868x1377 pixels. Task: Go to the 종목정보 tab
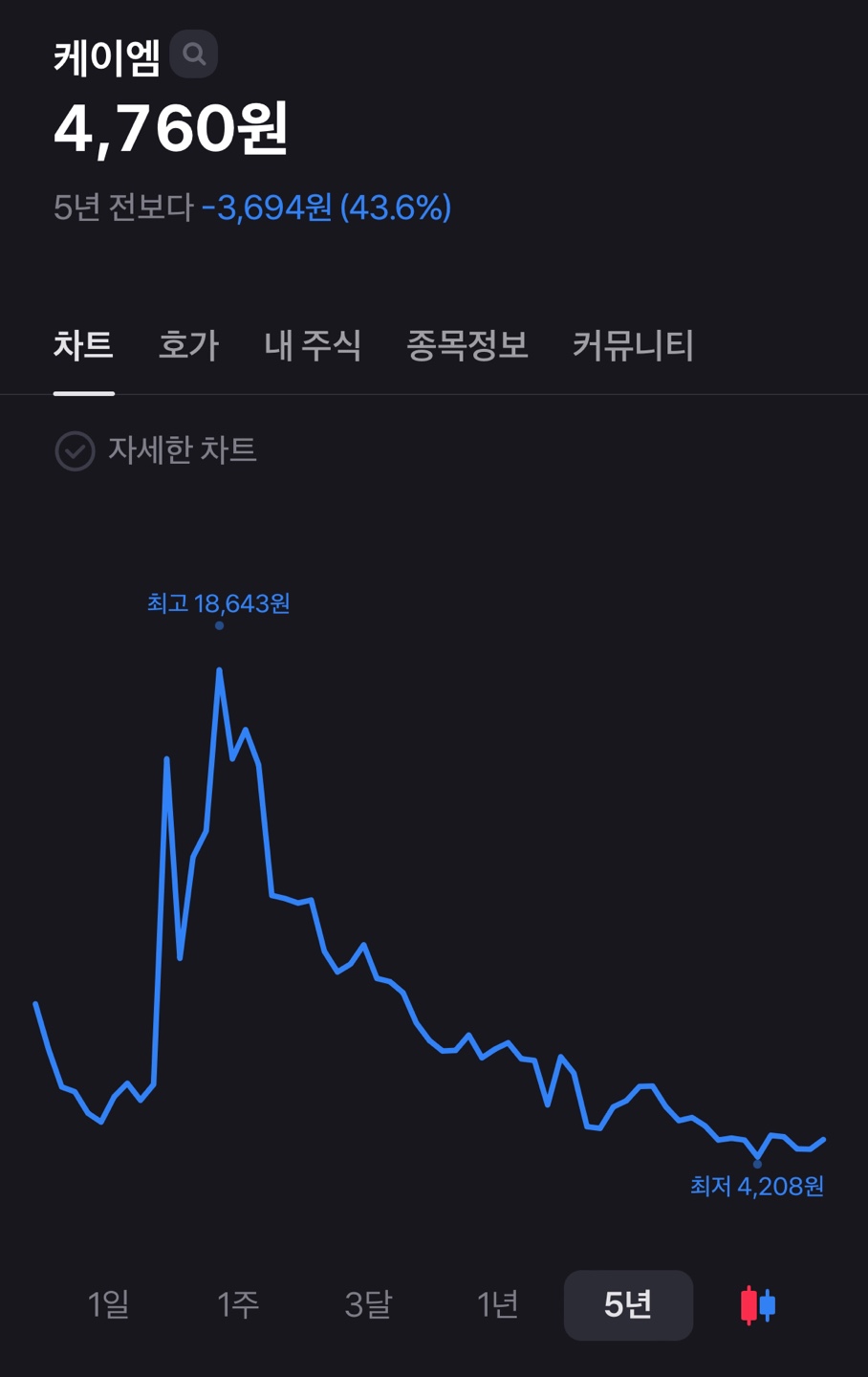pyautogui.click(x=467, y=345)
